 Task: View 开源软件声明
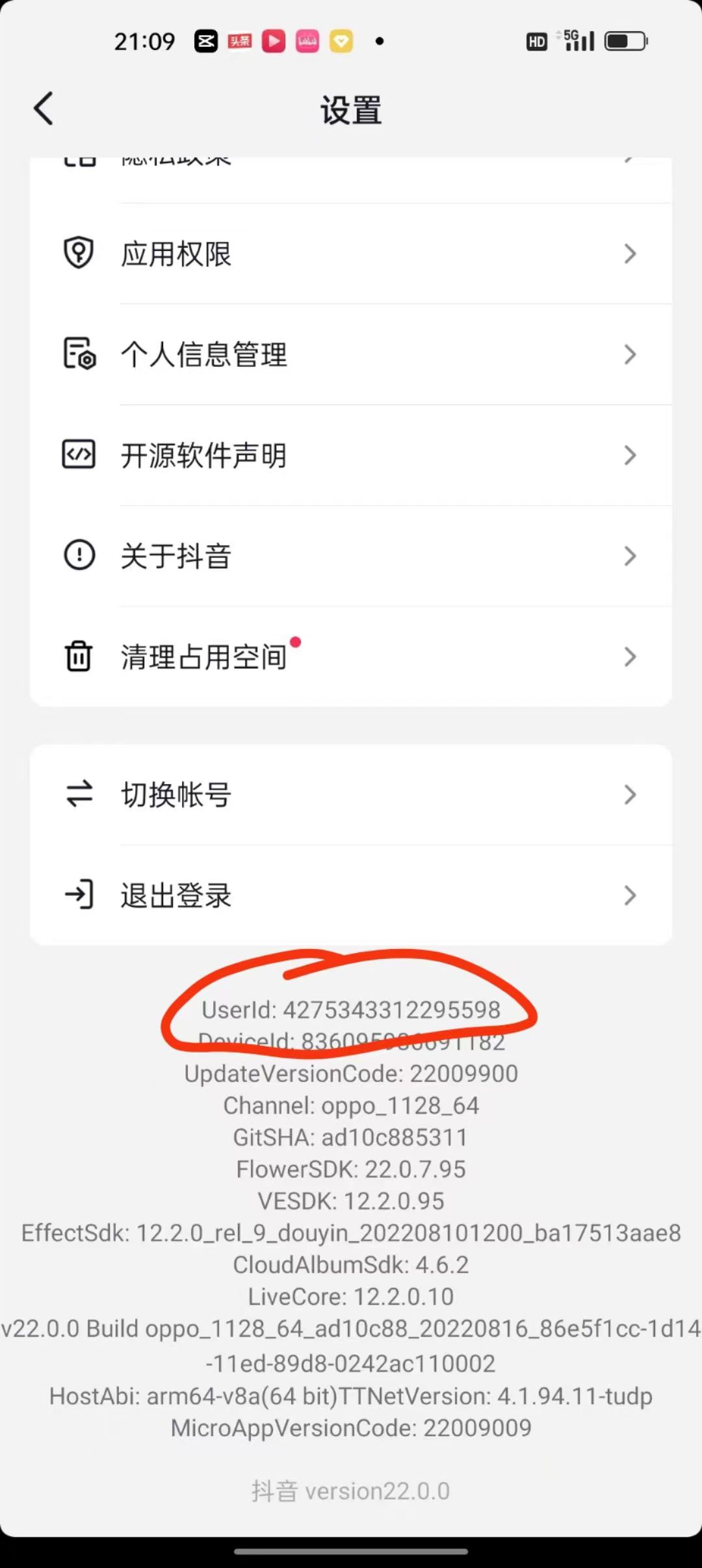point(351,455)
